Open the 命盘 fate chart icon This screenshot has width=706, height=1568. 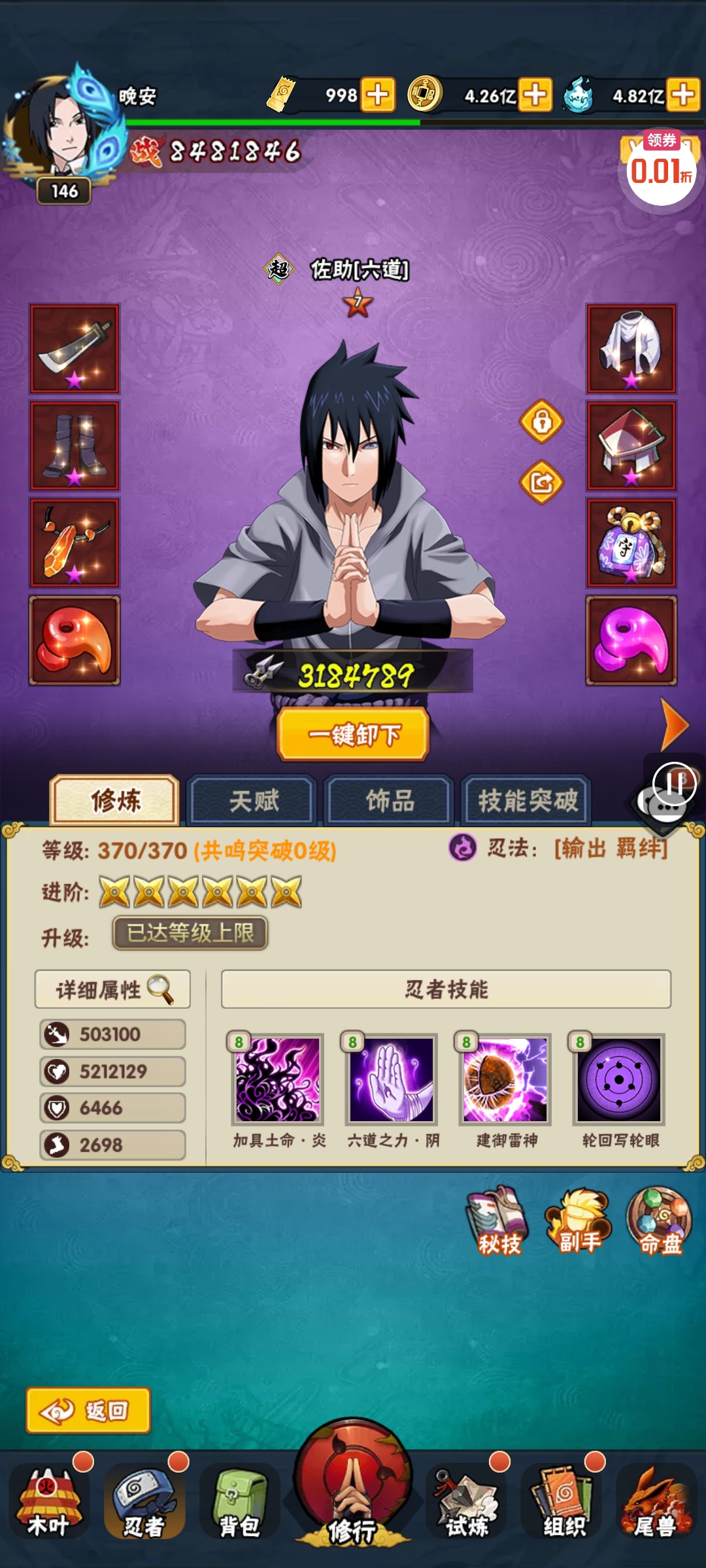(659, 1220)
